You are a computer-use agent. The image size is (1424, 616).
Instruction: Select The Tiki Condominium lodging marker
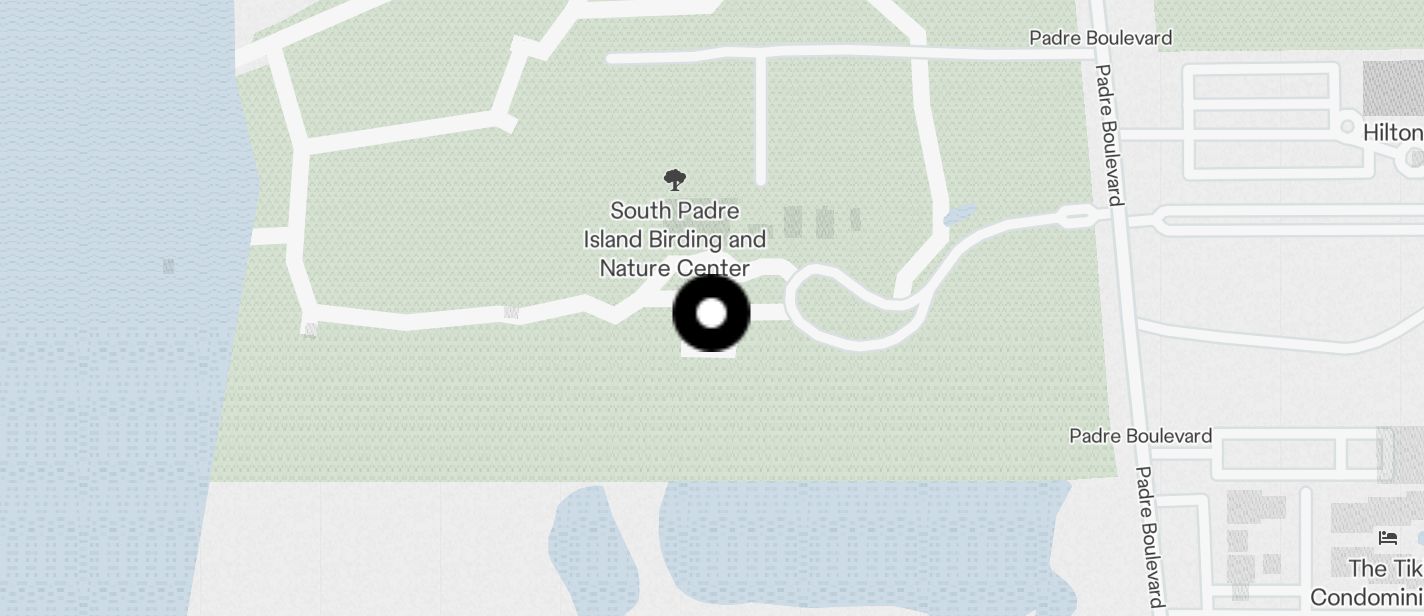[x=1388, y=538]
